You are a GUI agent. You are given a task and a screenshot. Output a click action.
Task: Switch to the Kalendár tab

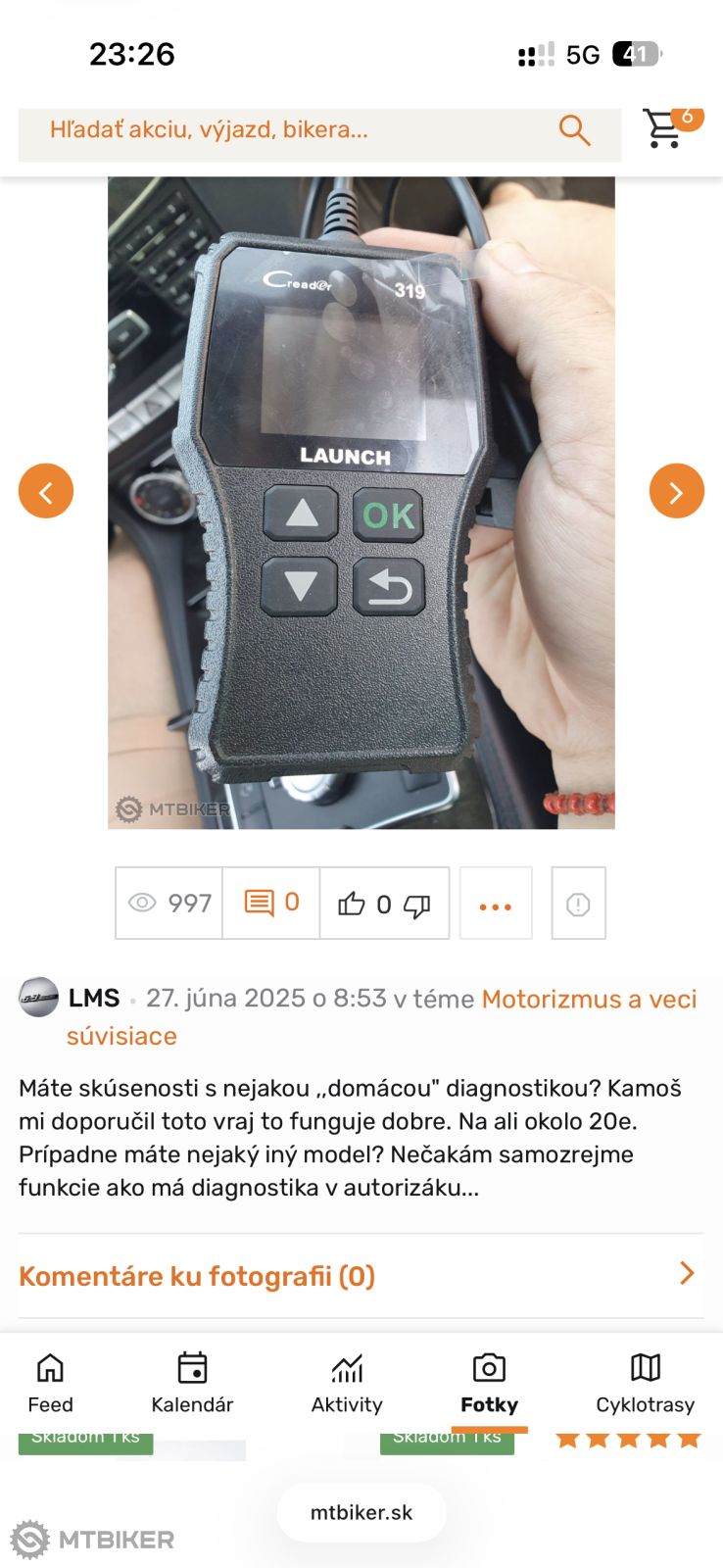click(x=192, y=1383)
